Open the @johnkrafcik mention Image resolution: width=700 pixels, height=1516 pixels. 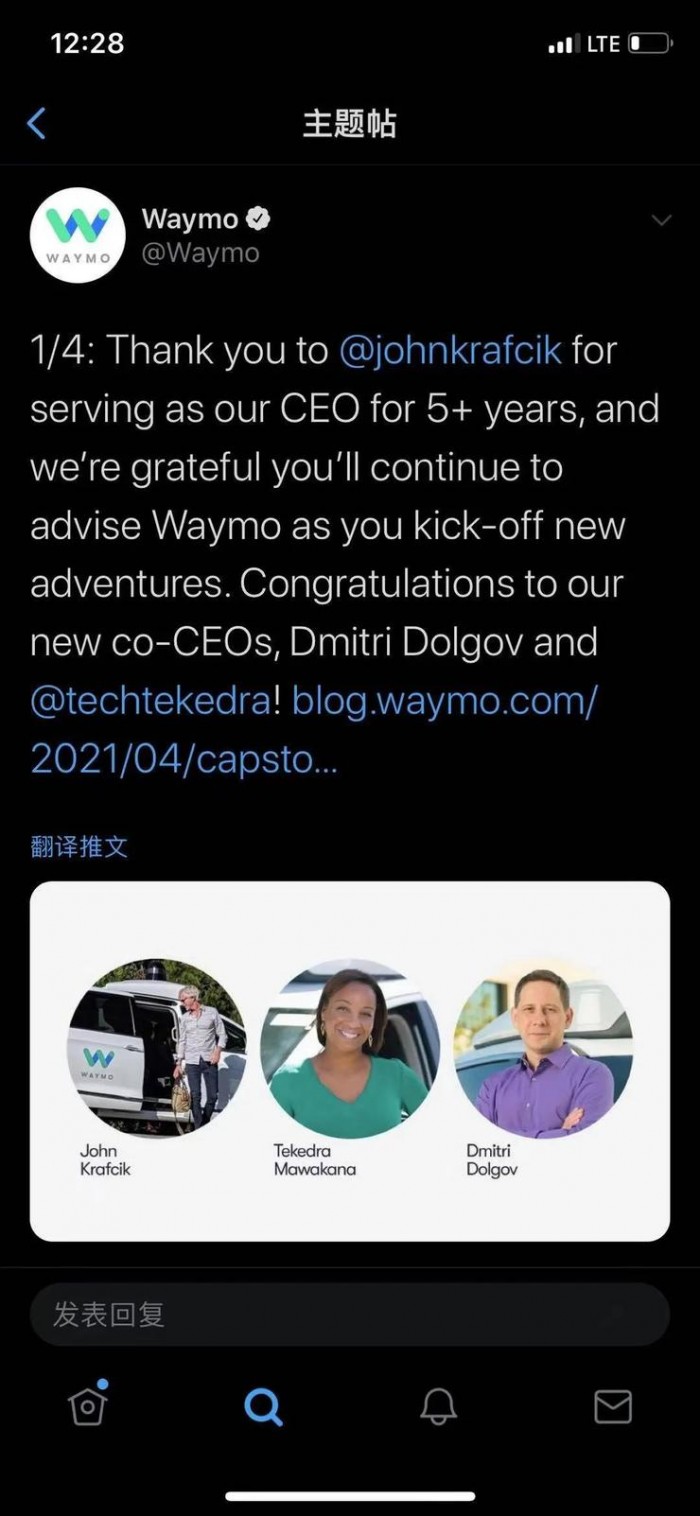click(451, 351)
